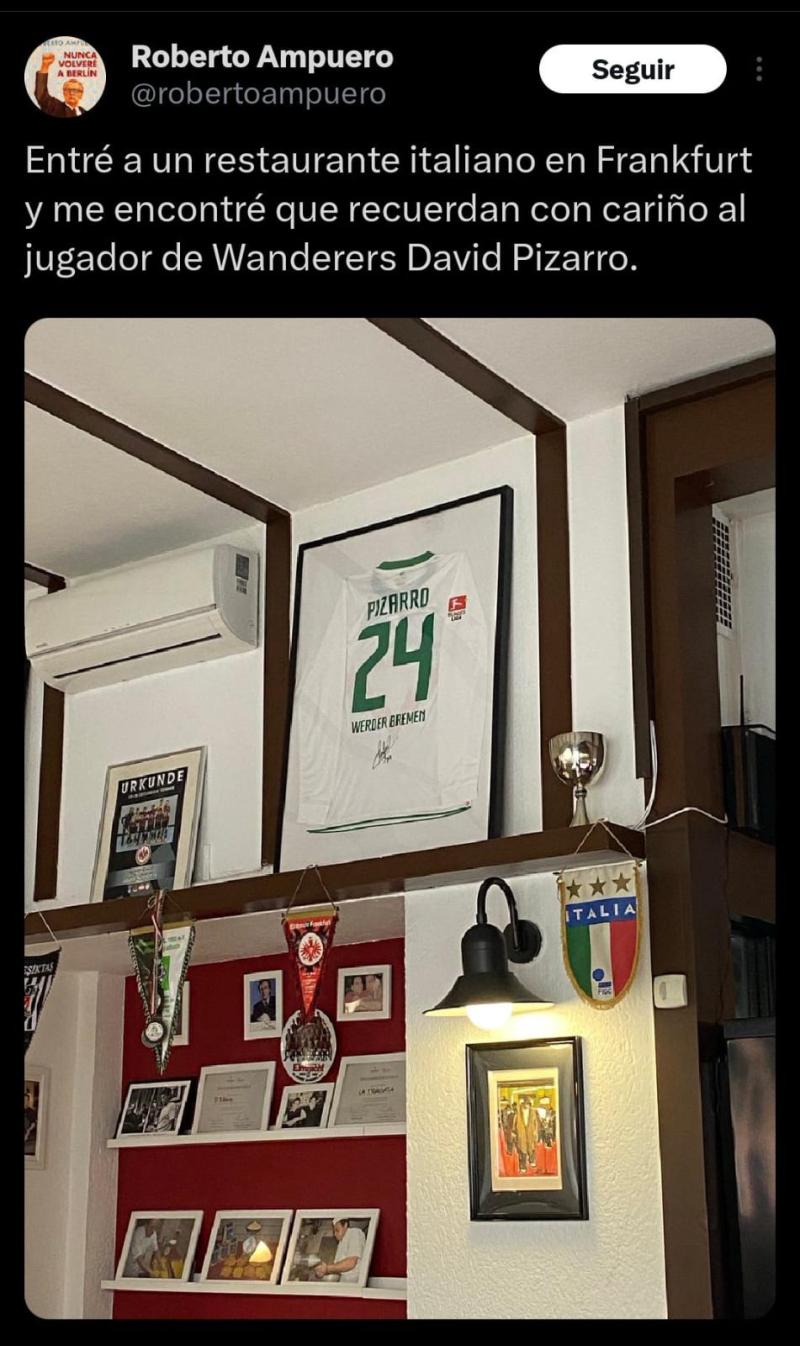This screenshot has height=1346, width=800.
Task: View the restaurant photo in full screen
Action: point(400,818)
